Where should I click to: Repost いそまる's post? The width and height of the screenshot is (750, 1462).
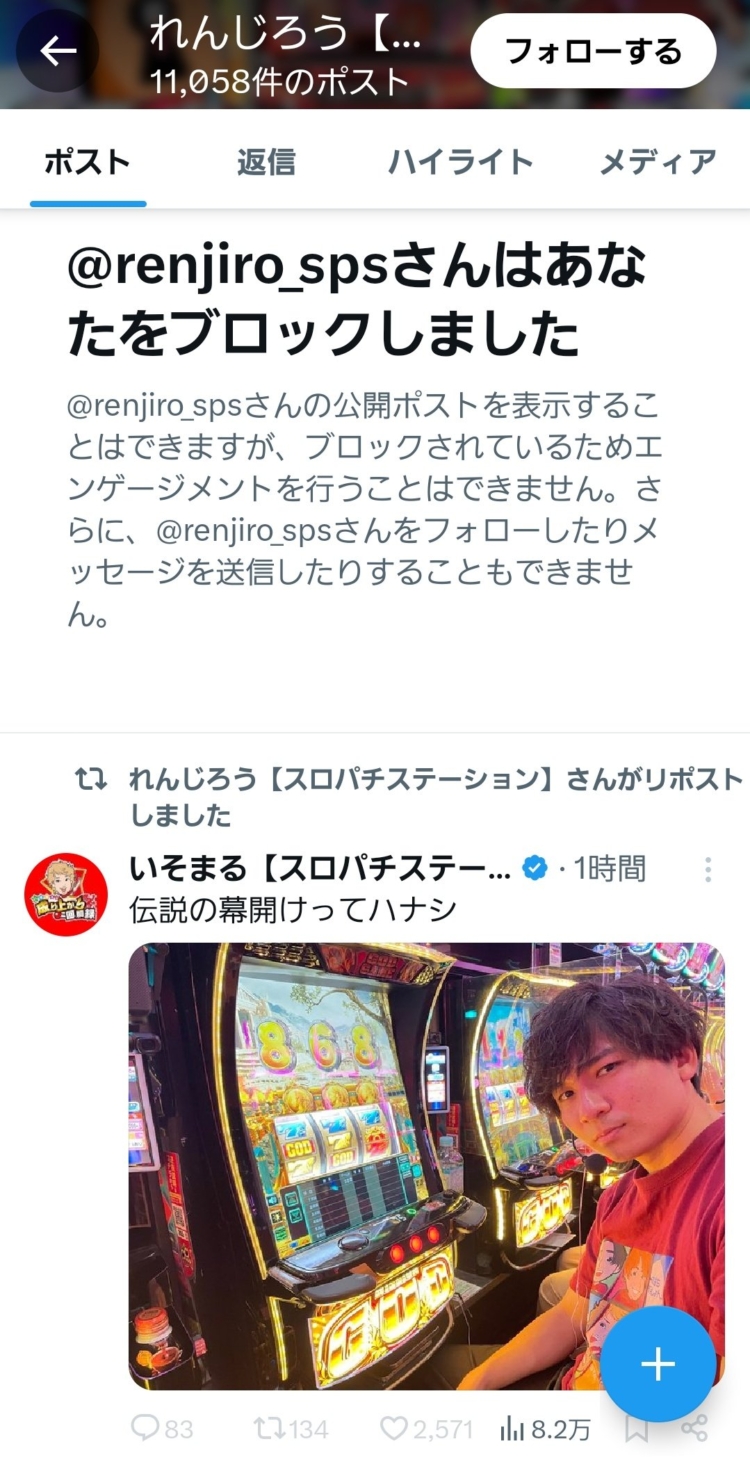tap(290, 1429)
